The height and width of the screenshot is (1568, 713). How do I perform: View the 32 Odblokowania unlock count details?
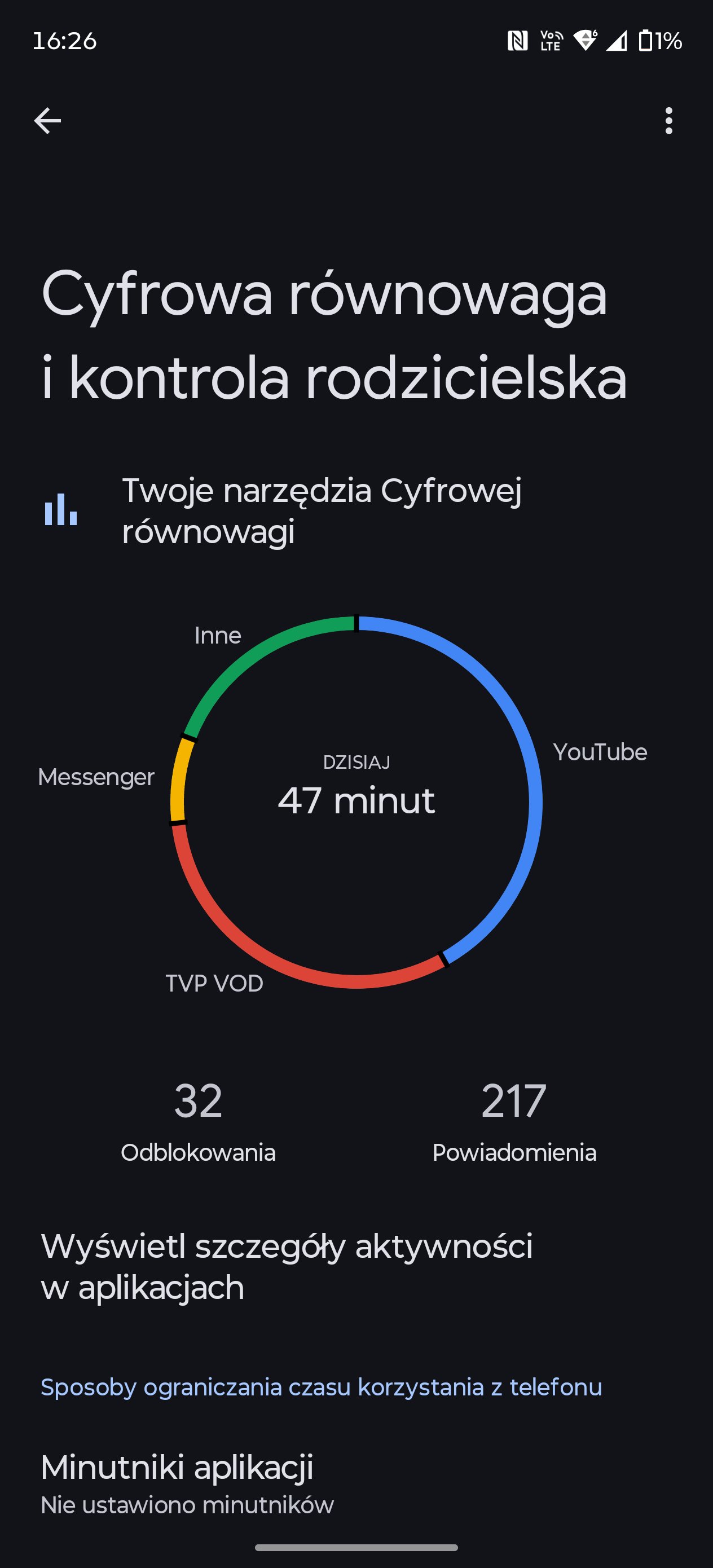[198, 1121]
